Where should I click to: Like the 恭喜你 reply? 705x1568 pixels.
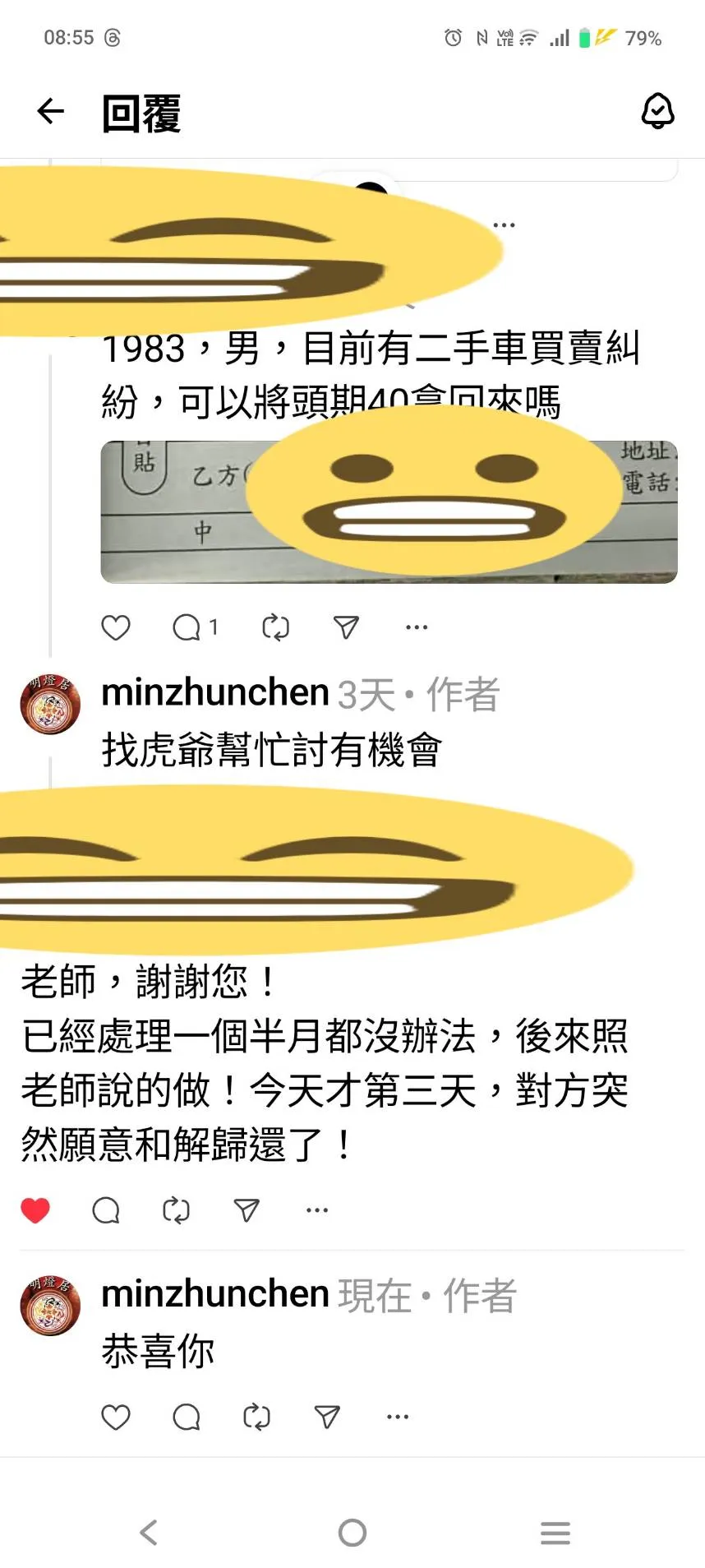pyautogui.click(x=116, y=1417)
